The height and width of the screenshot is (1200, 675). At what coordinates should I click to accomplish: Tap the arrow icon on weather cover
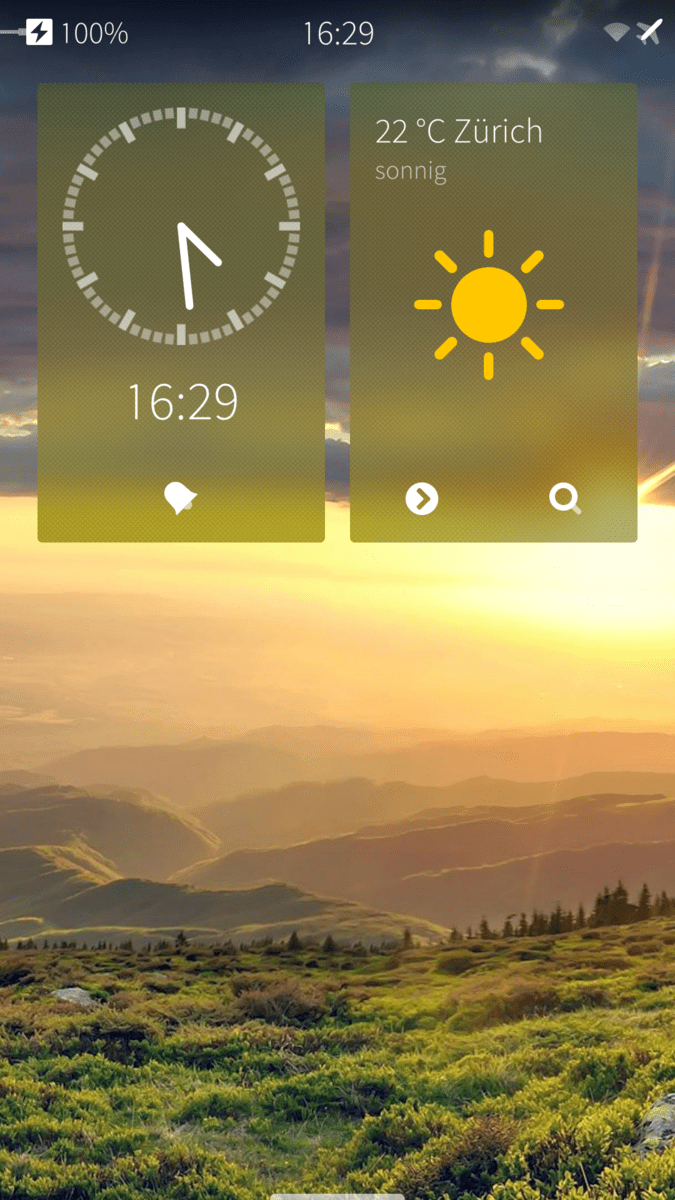pos(422,498)
